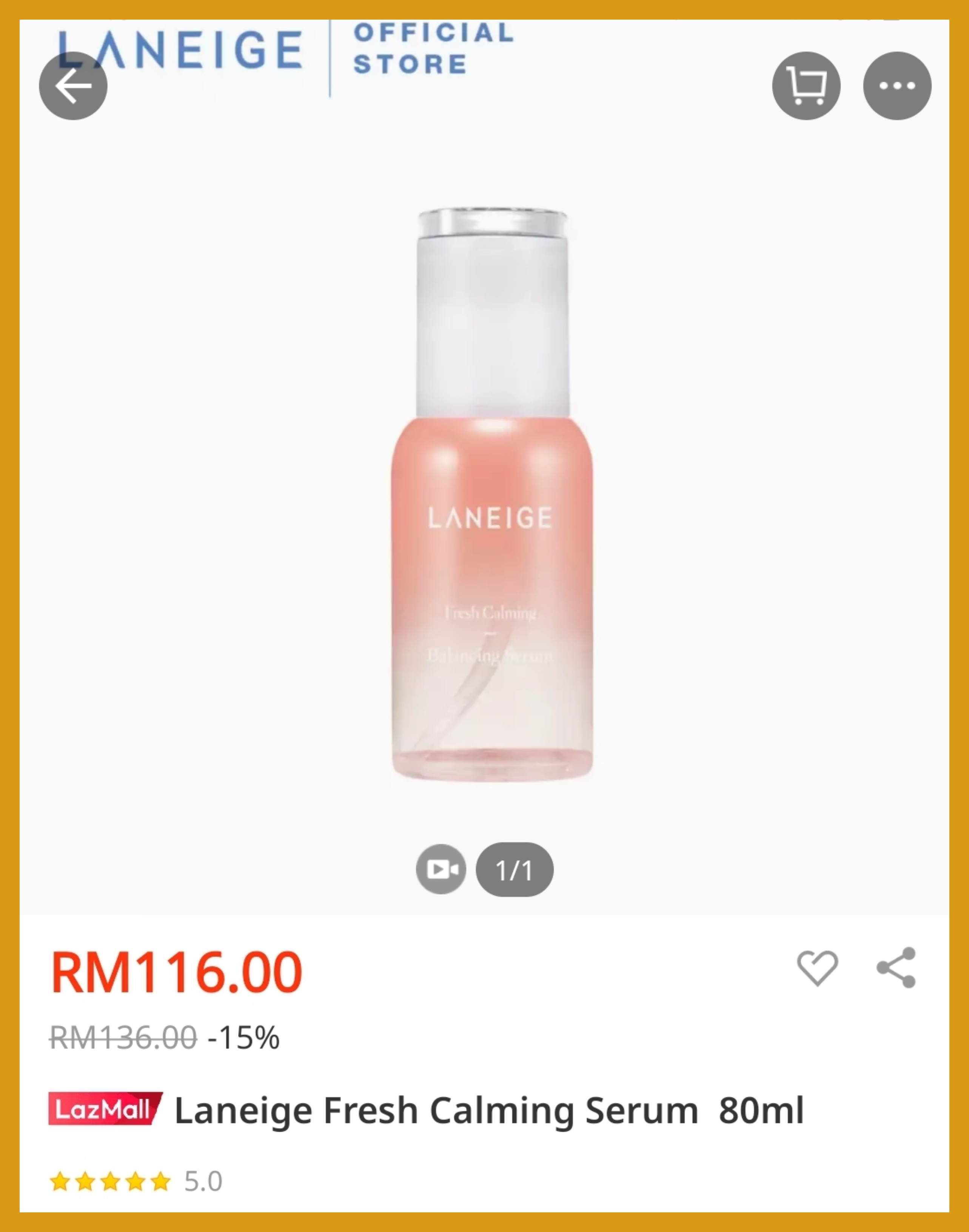Play the product video

click(x=441, y=870)
